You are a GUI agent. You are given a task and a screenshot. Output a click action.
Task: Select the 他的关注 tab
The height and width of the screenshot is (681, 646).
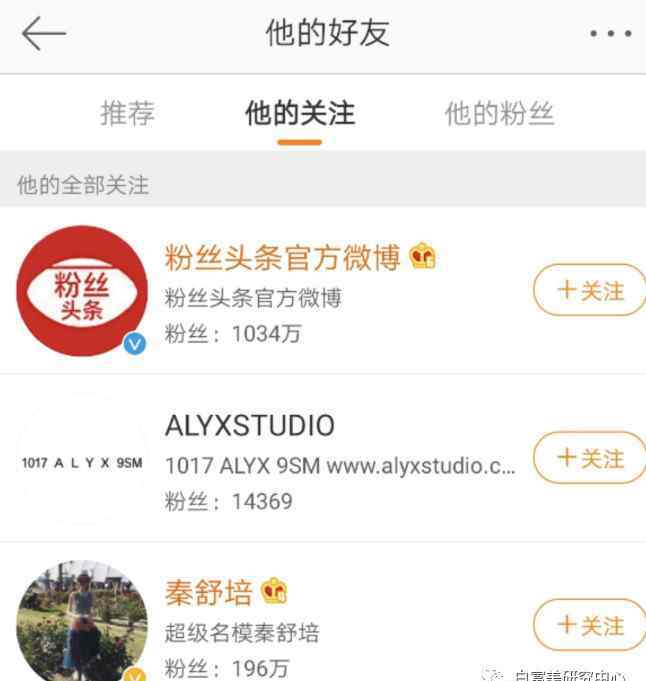299,114
